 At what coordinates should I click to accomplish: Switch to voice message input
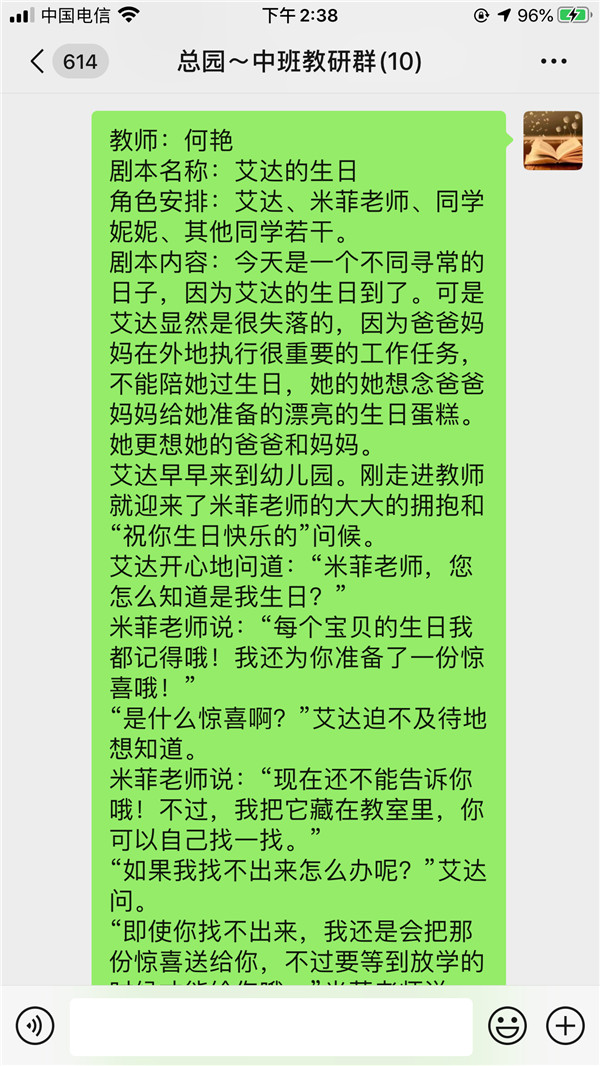[35, 1026]
